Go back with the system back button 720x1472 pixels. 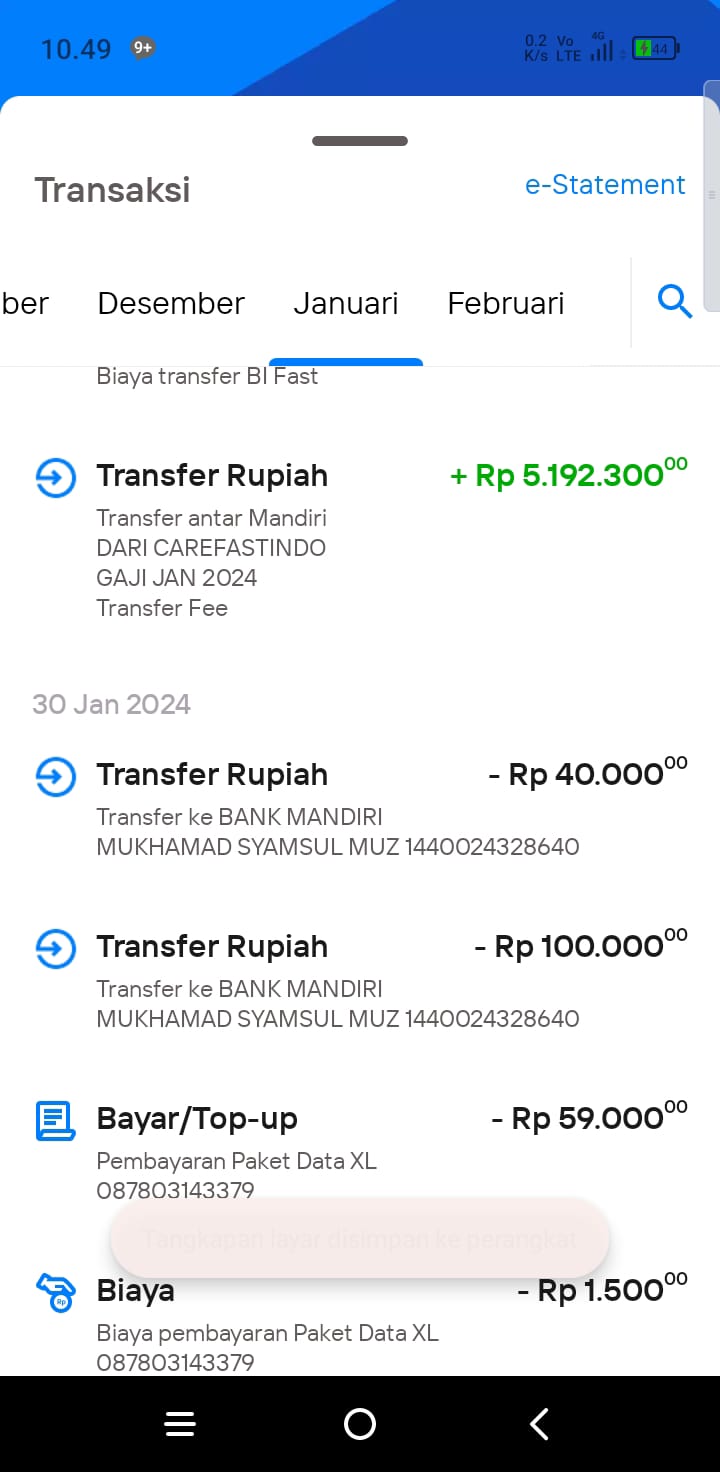click(x=539, y=1424)
